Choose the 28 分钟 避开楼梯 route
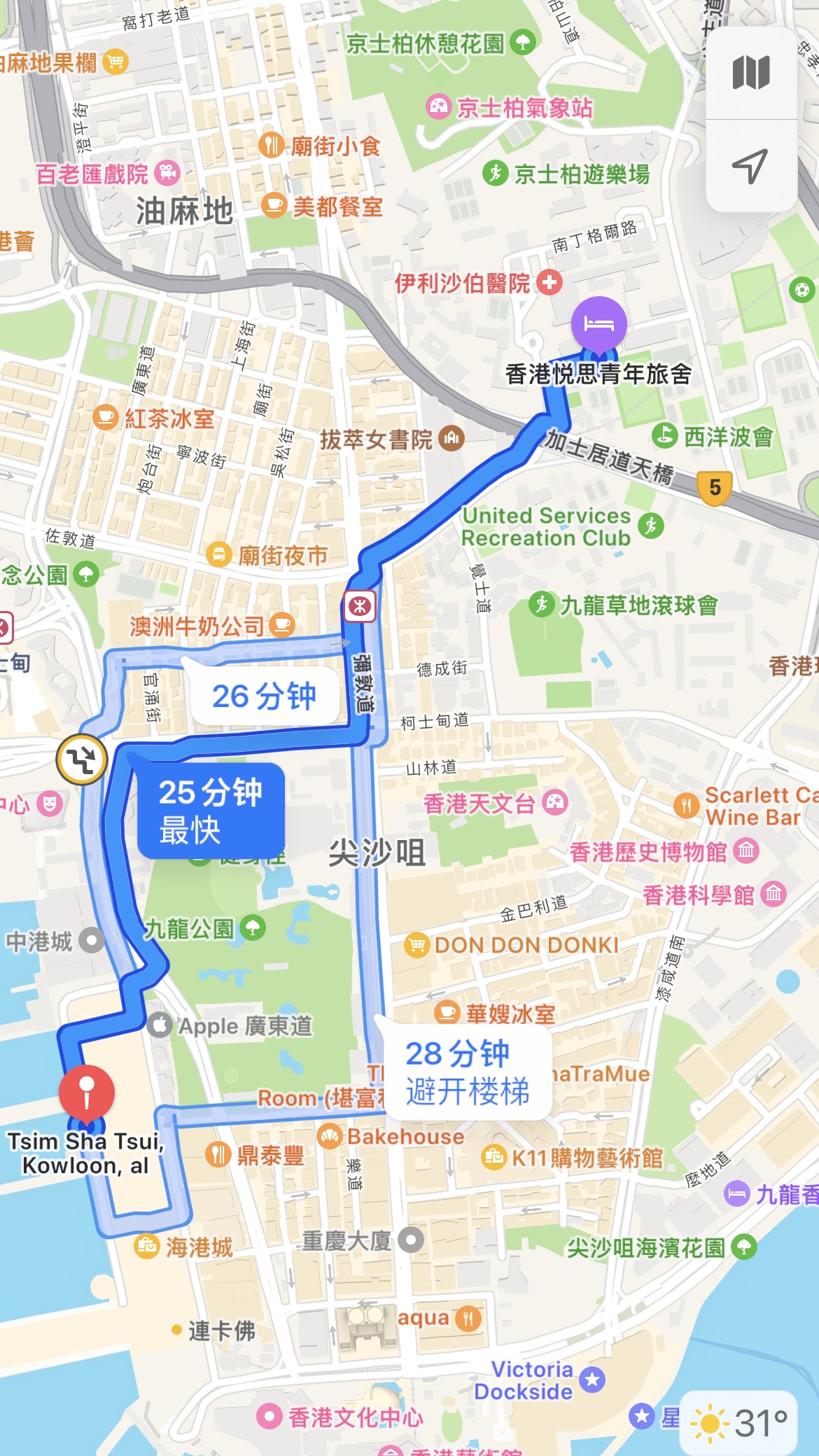 [x=467, y=1072]
